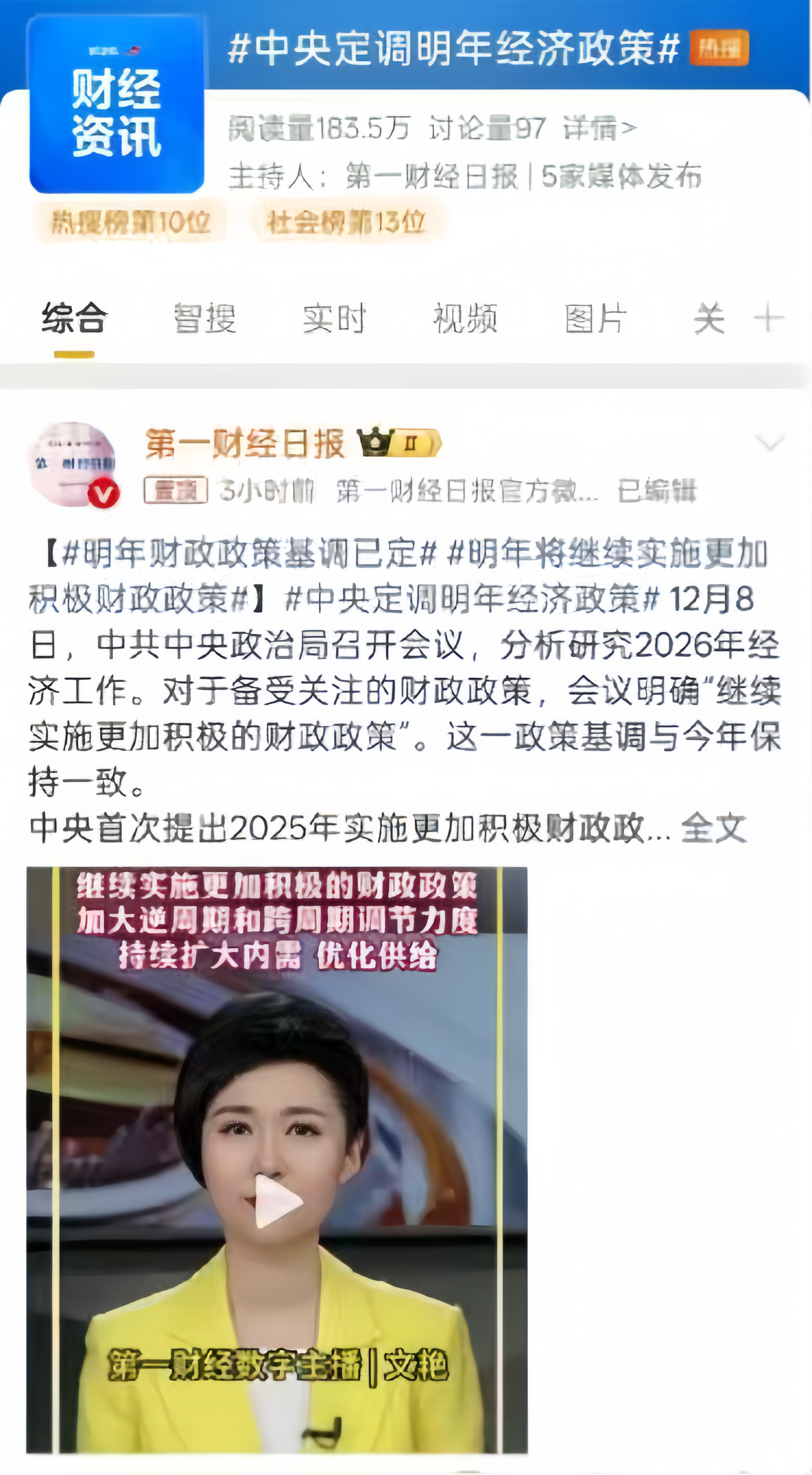812x1475 pixels.
Task: Expand the post with 全文
Action: point(714,828)
